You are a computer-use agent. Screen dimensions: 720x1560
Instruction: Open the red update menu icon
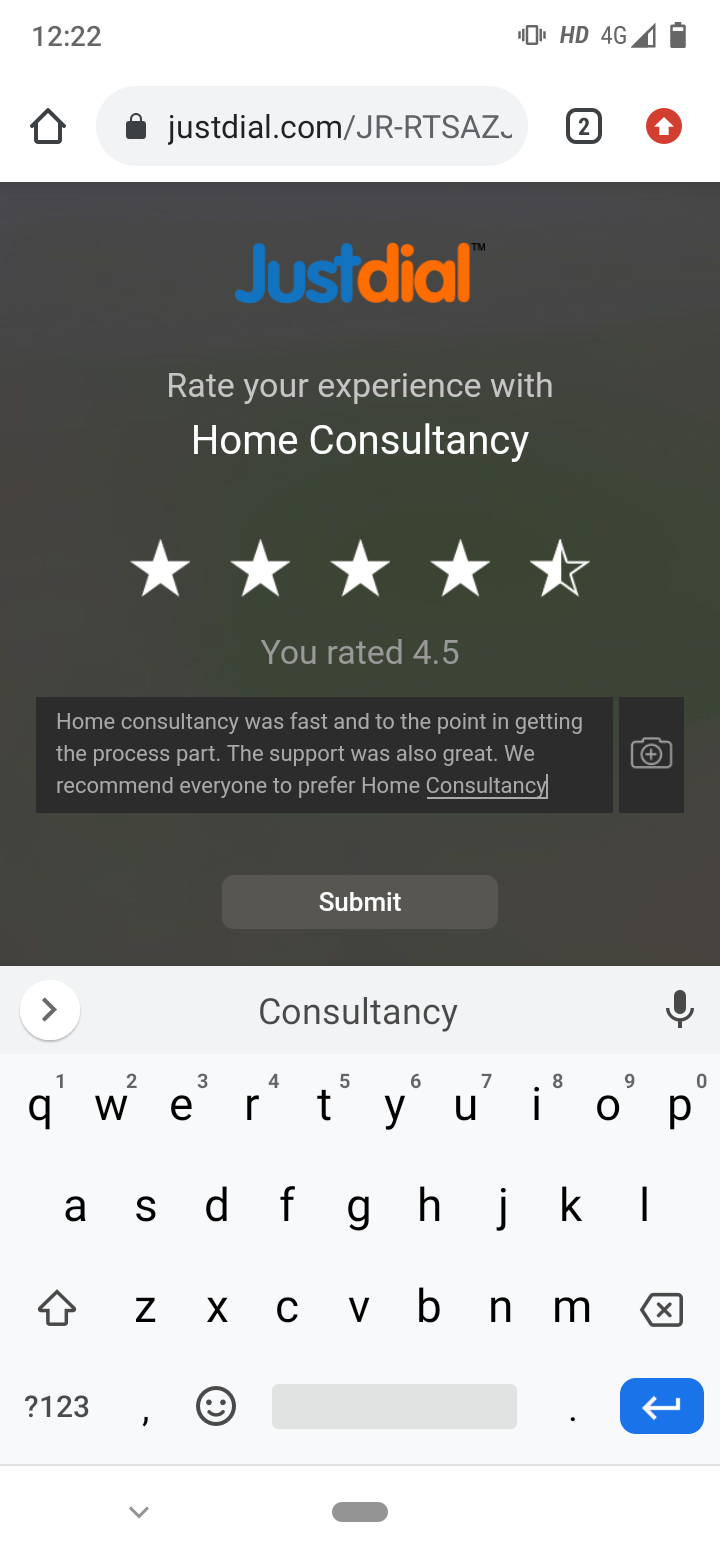663,127
